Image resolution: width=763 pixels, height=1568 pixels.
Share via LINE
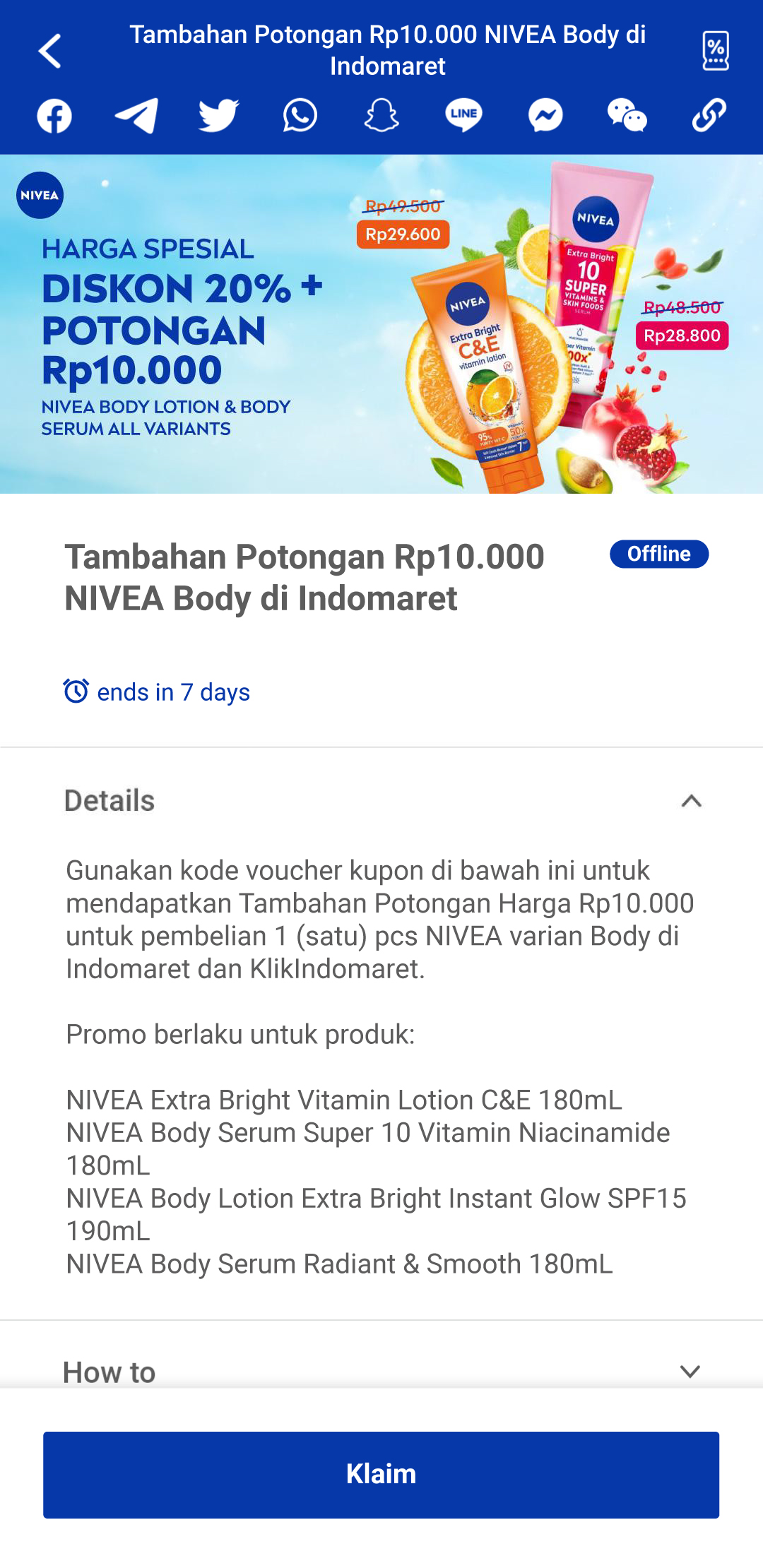pos(463,116)
